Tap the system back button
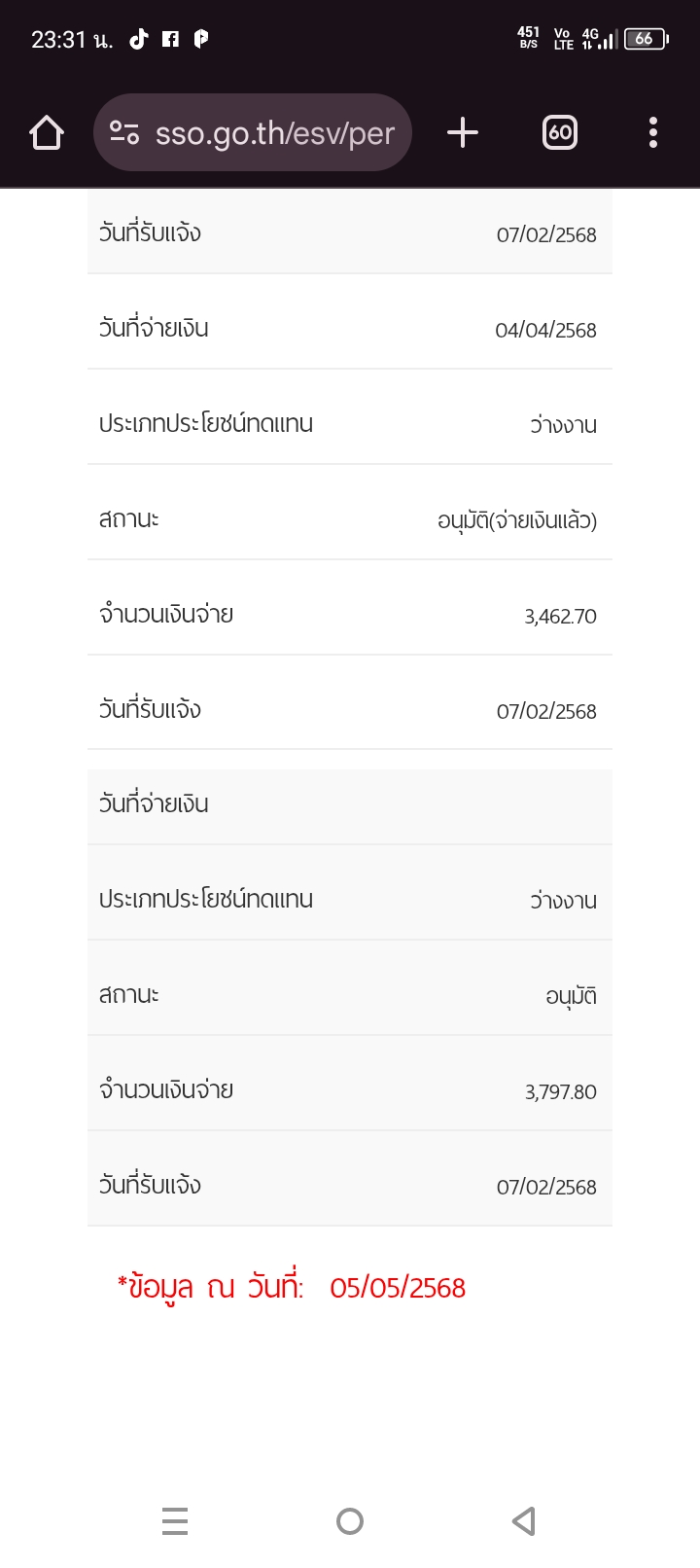Image resolution: width=700 pixels, height=1568 pixels. (x=524, y=1520)
